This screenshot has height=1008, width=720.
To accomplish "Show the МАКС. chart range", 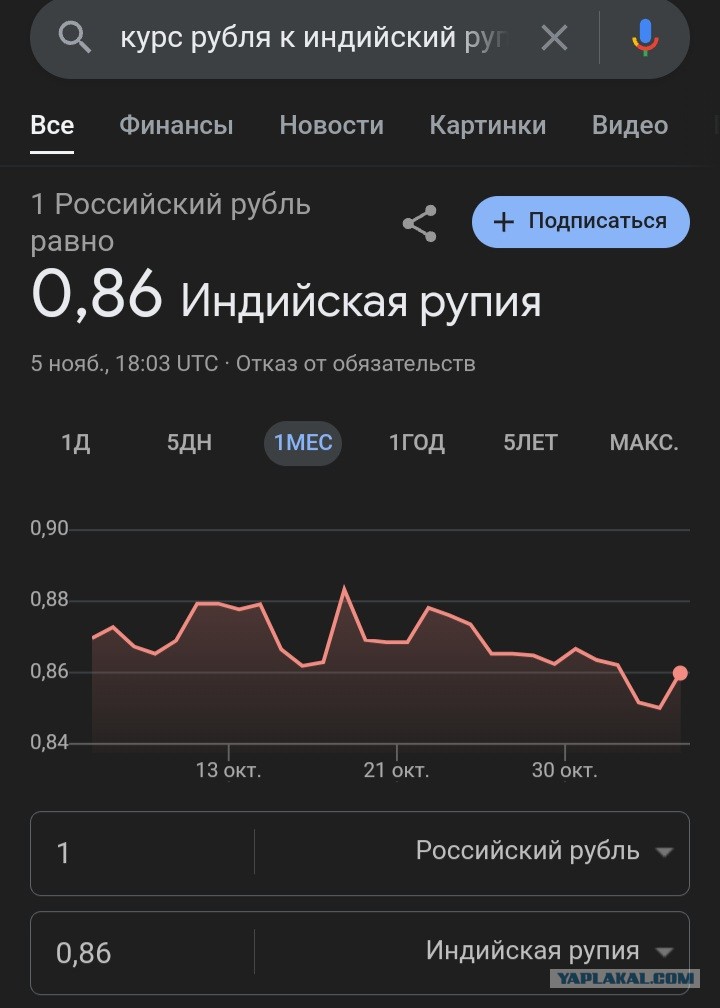I will click(x=644, y=443).
